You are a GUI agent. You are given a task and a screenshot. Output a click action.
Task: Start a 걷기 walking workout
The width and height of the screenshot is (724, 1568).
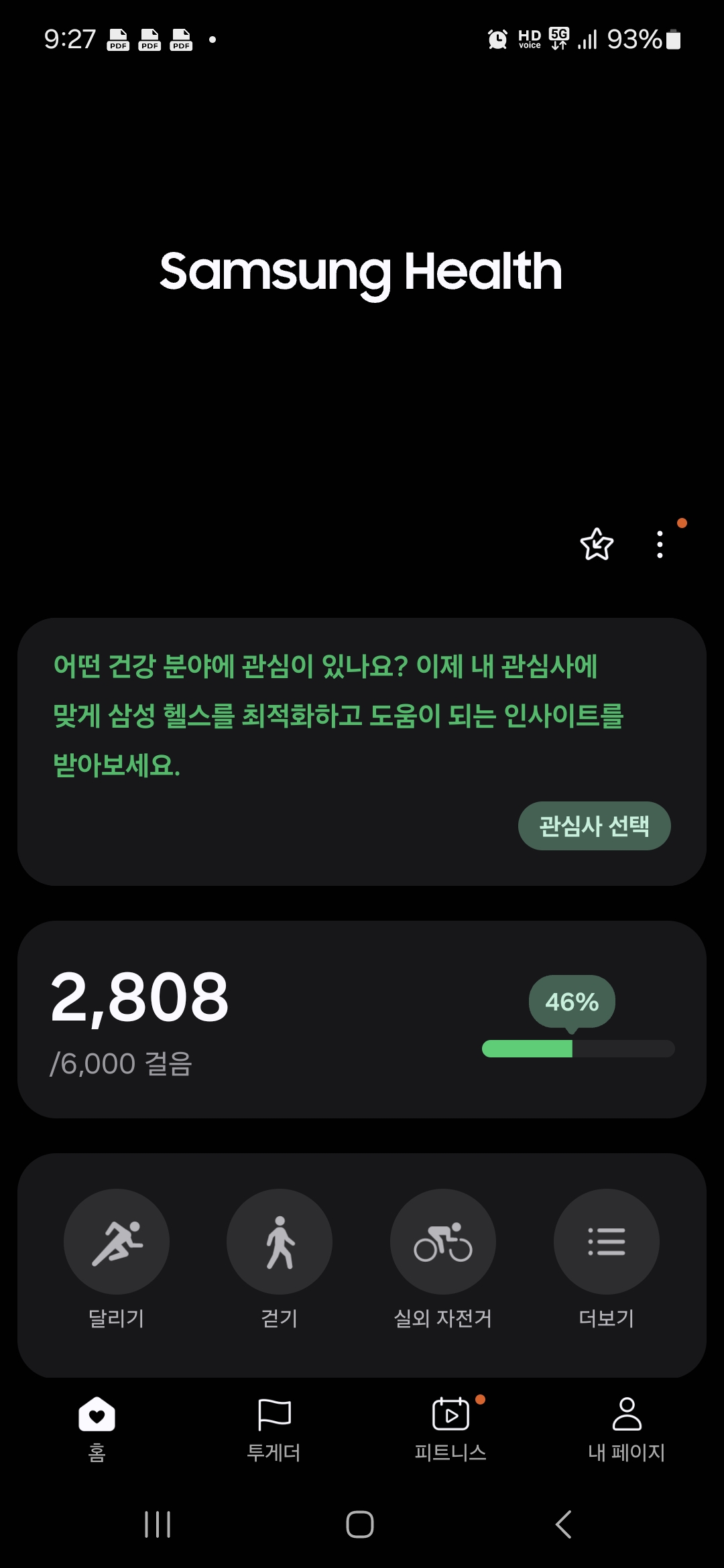pyautogui.click(x=280, y=1242)
